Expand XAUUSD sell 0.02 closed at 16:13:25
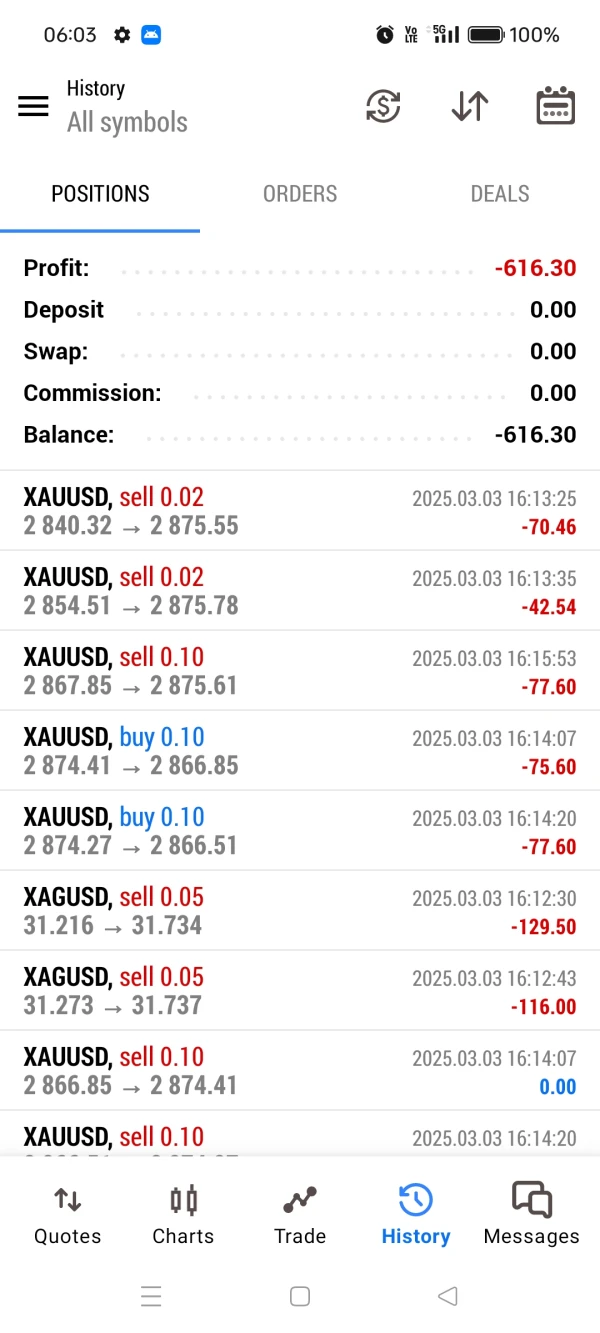Screen dimensions: 600x1333 pos(300,511)
